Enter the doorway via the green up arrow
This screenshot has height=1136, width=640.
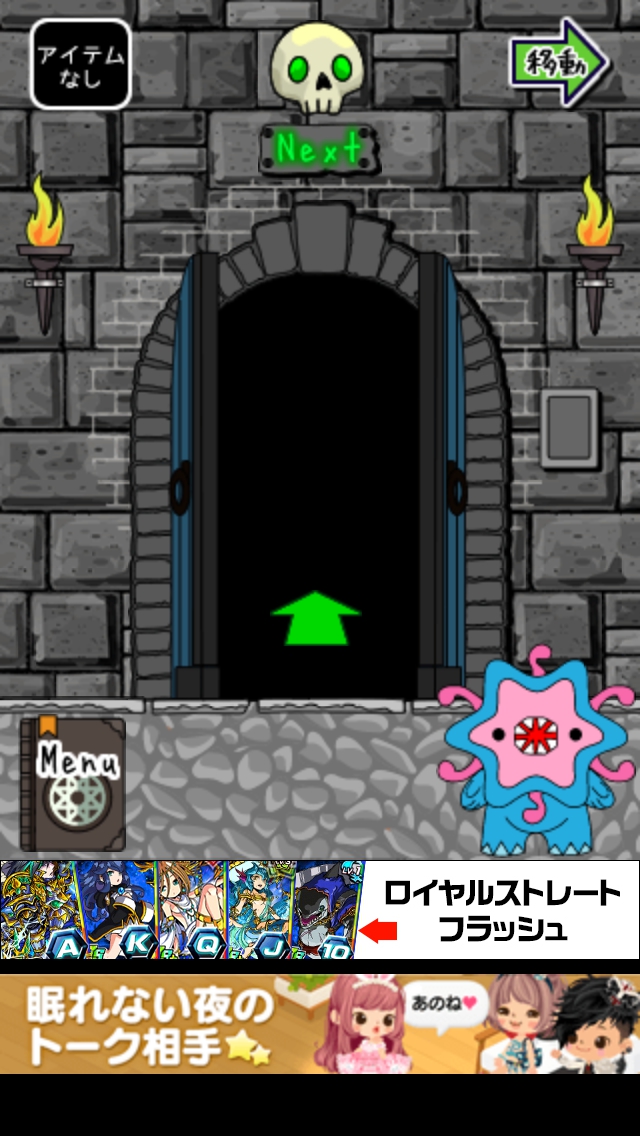coord(316,617)
